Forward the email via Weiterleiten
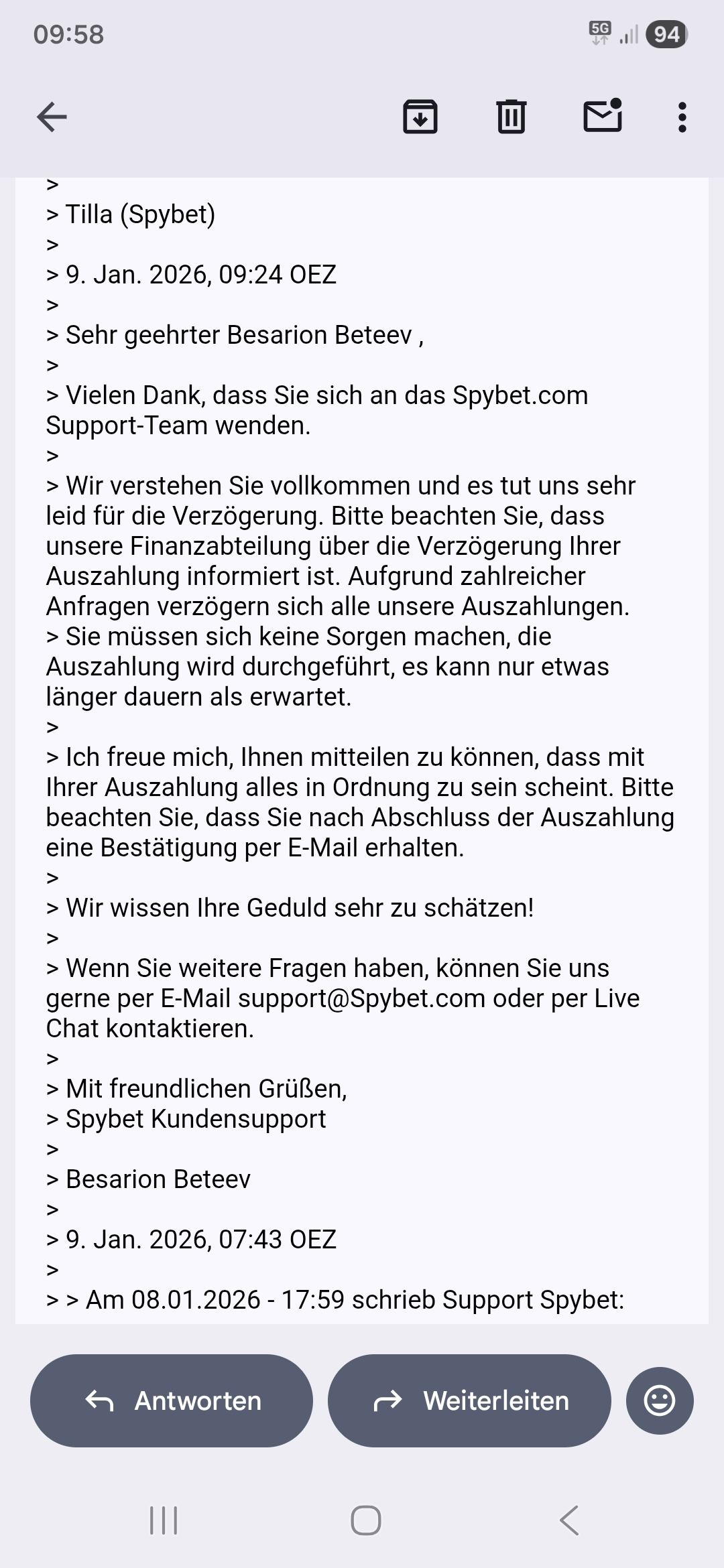724x1568 pixels. (x=469, y=1400)
